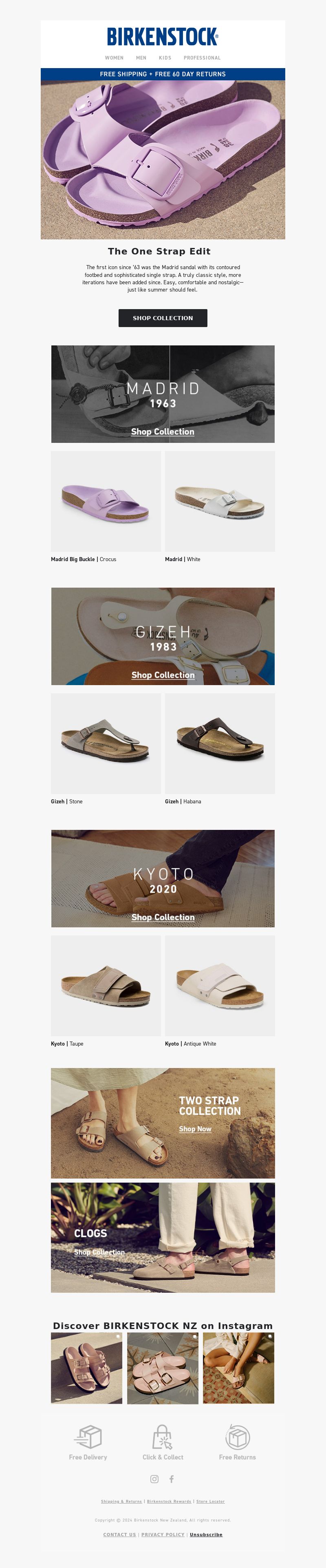
Task: Go to the MEN section
Action: click(141, 58)
